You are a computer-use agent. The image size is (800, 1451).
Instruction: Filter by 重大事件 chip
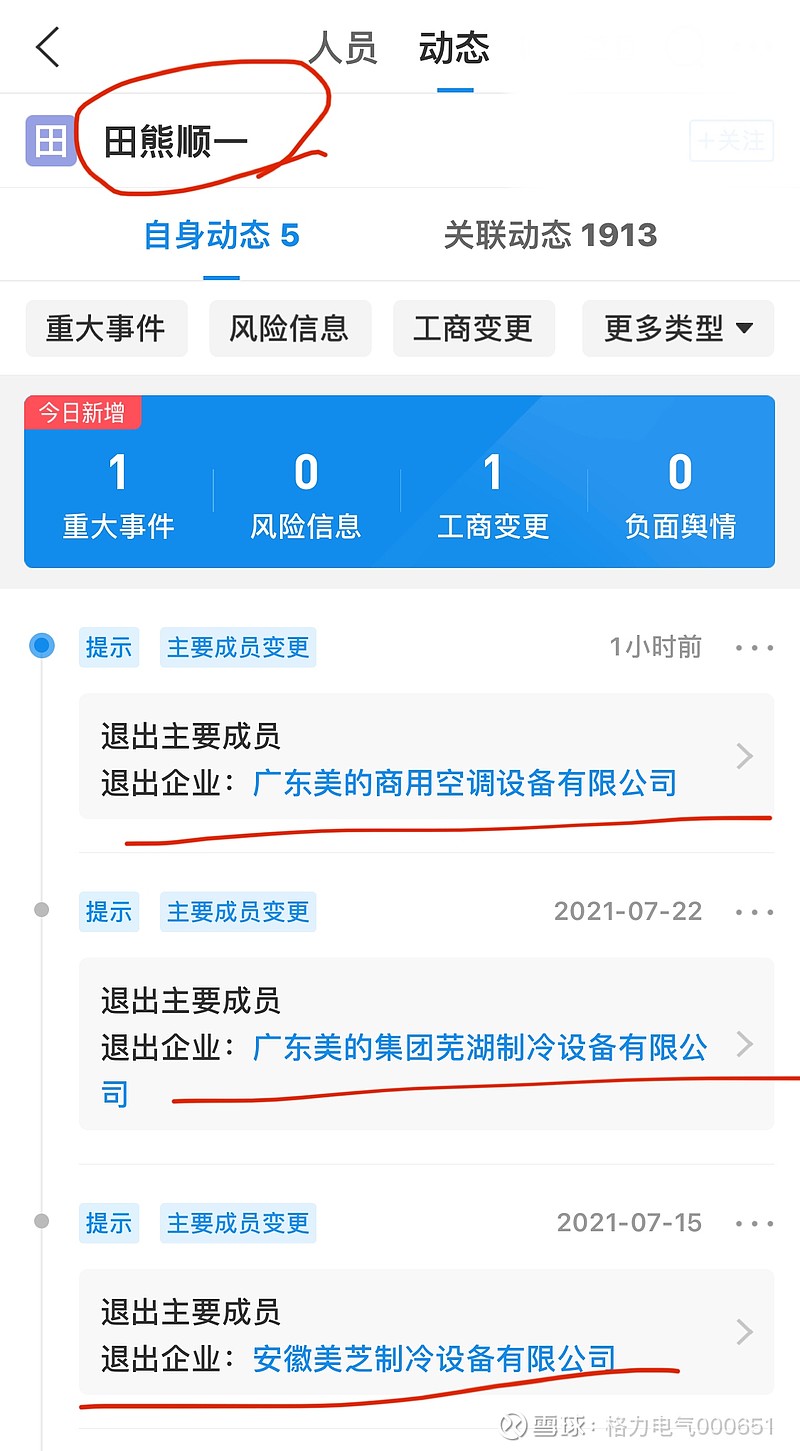(x=106, y=328)
